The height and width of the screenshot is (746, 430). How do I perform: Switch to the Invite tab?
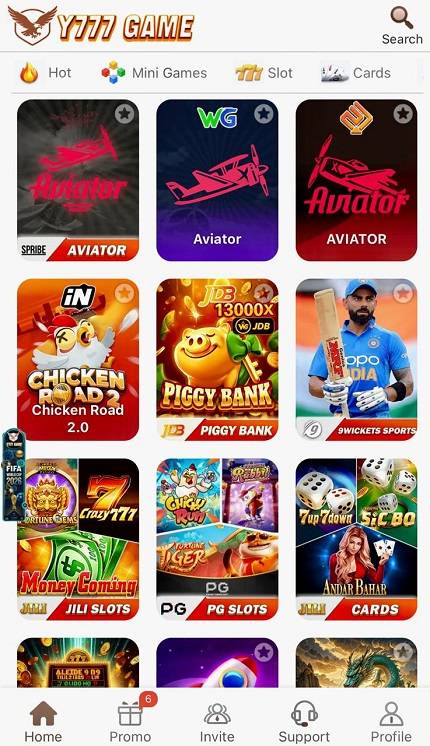point(217,721)
